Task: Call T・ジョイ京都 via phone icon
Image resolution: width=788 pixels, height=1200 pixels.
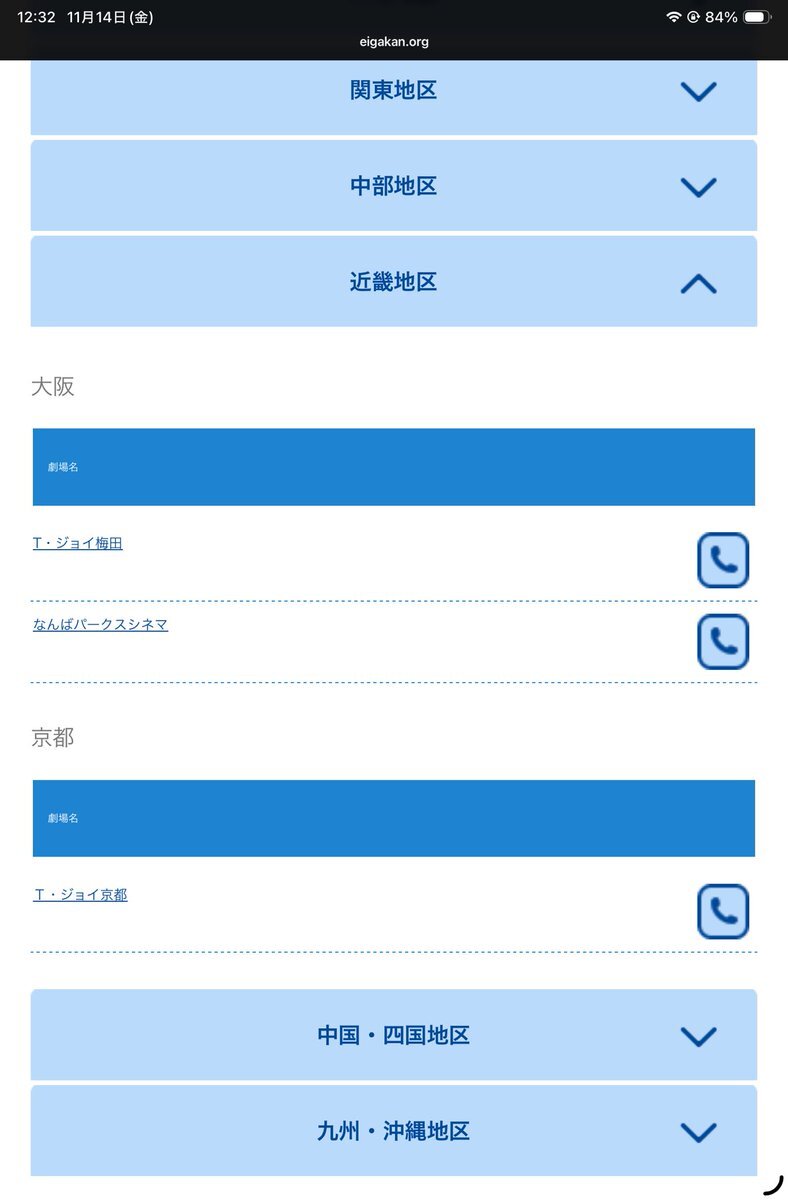Action: (x=722, y=911)
